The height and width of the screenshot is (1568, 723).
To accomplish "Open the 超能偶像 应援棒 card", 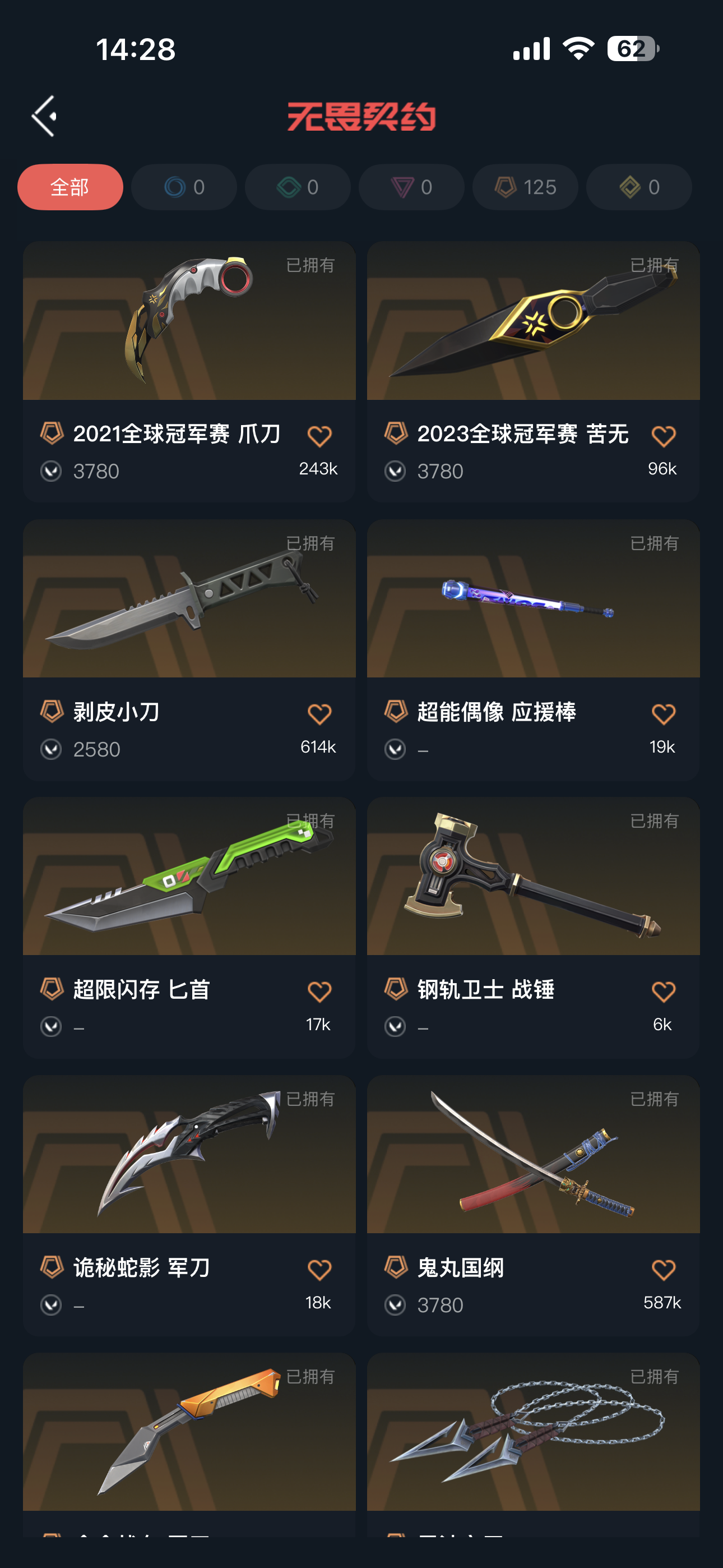I will click(x=533, y=649).
